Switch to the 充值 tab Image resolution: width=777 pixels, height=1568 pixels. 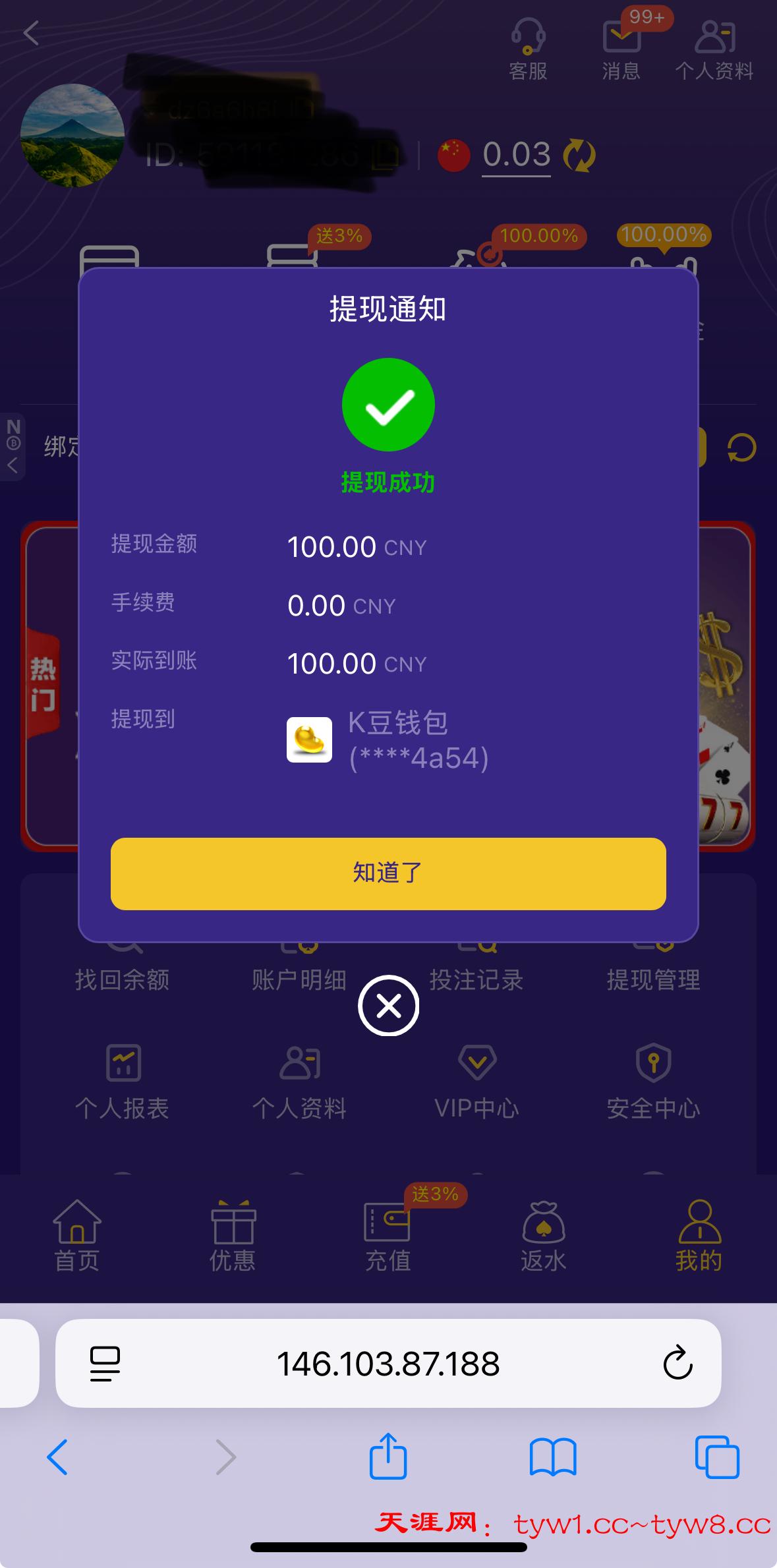click(x=388, y=1236)
